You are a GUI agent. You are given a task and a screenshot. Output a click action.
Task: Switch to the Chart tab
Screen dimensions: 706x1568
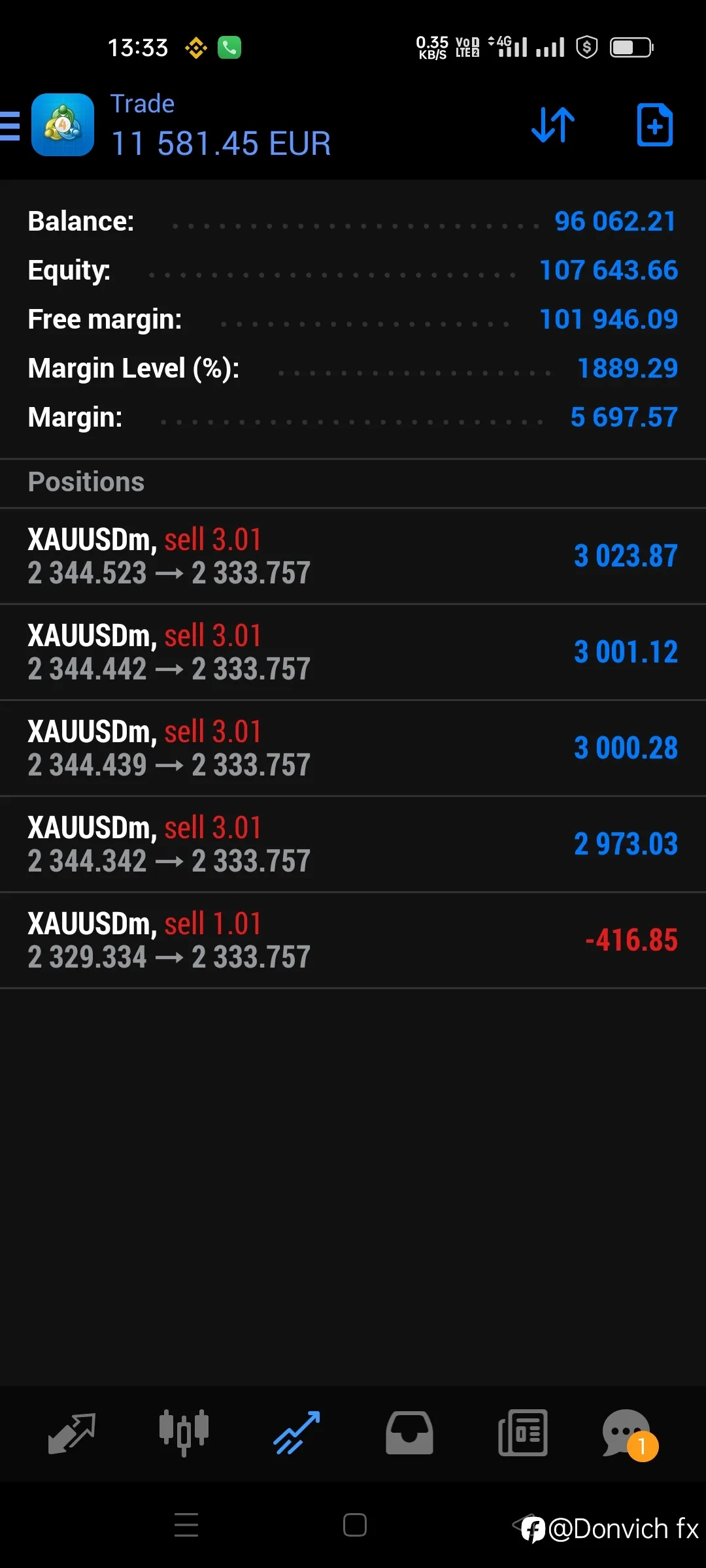point(184,1433)
